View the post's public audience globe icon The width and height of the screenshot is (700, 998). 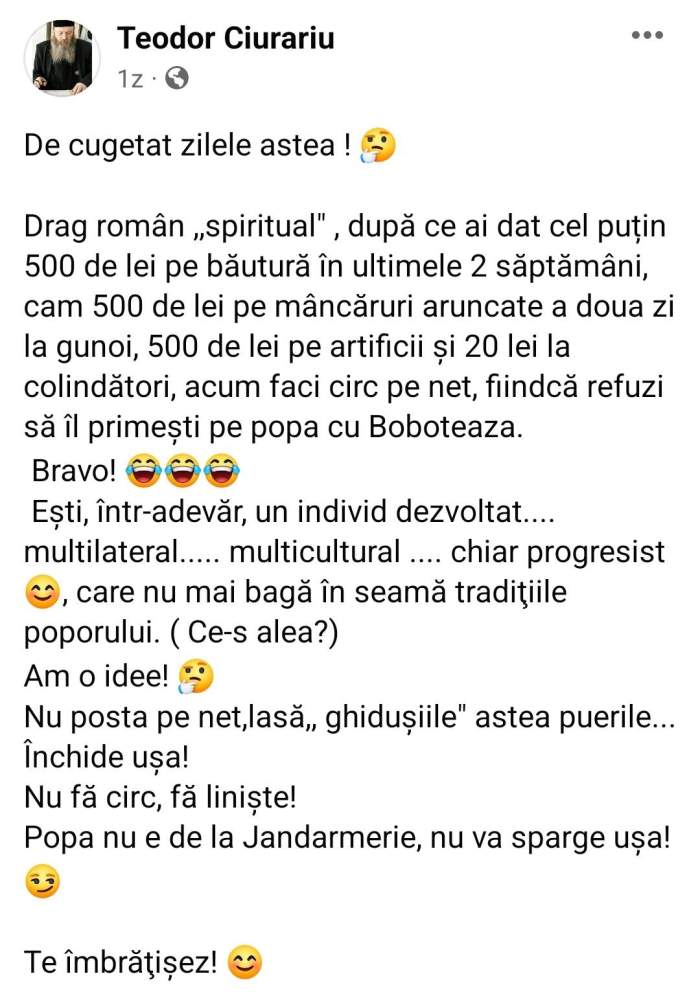coord(177,78)
